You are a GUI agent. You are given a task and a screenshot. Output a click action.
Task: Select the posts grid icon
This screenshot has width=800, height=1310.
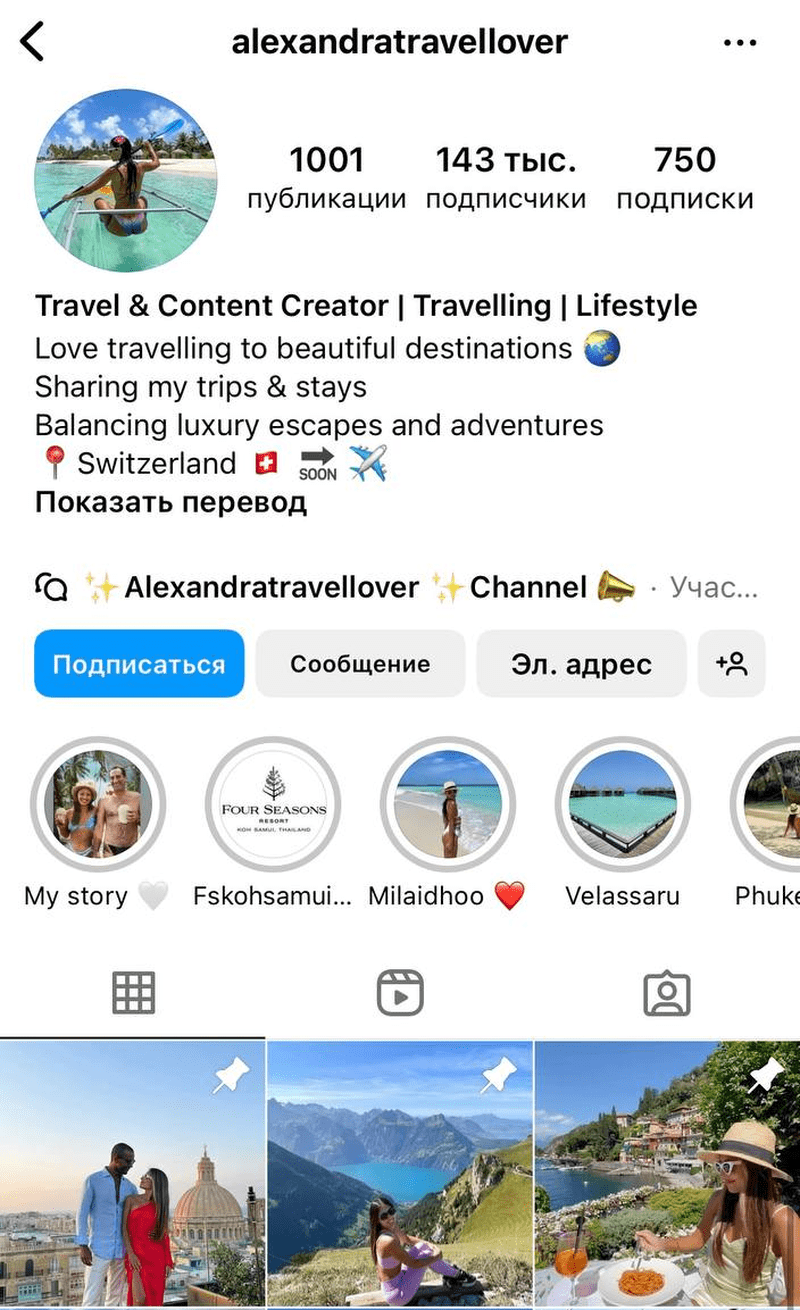coord(133,992)
